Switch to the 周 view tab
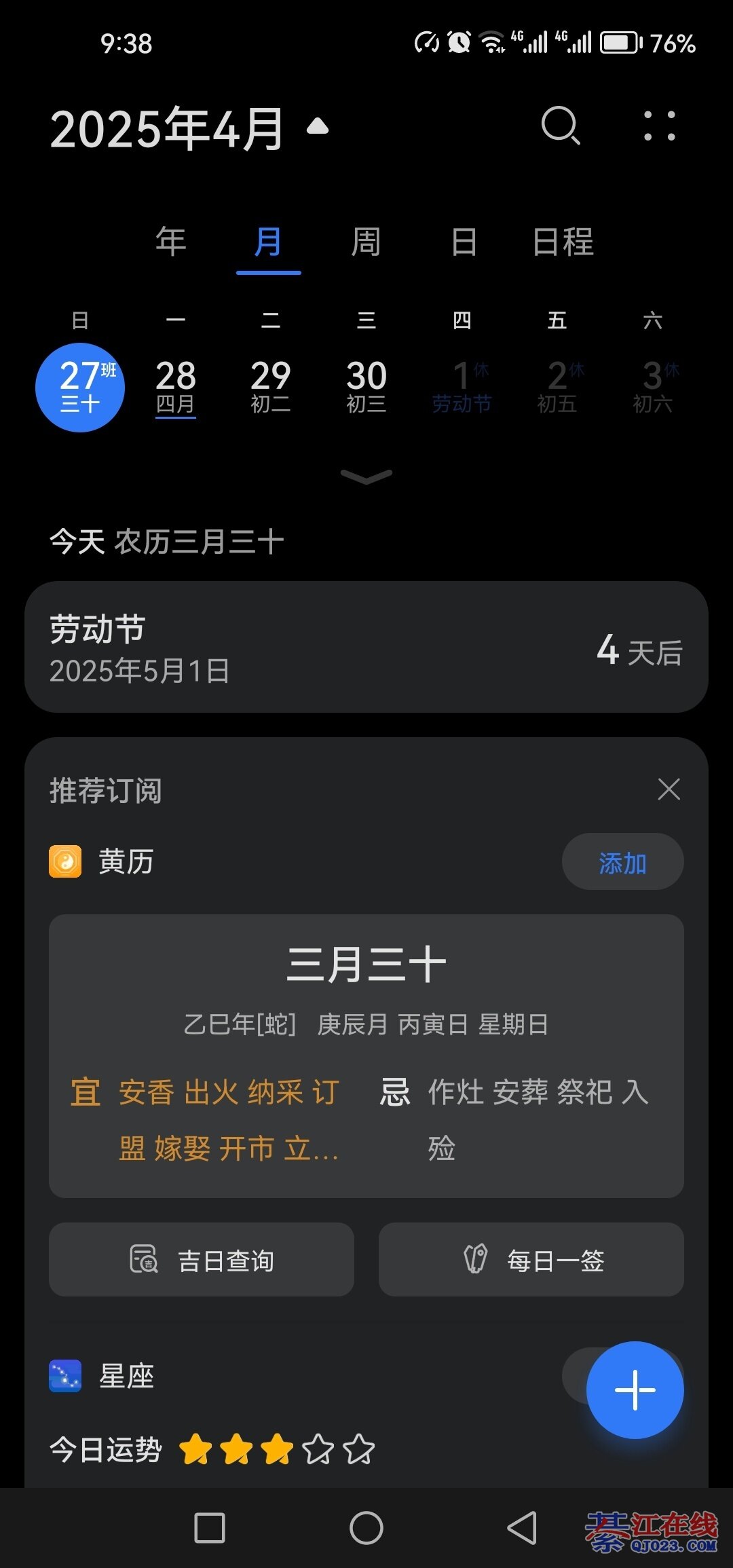Screen dimensions: 733x1568 point(366,242)
